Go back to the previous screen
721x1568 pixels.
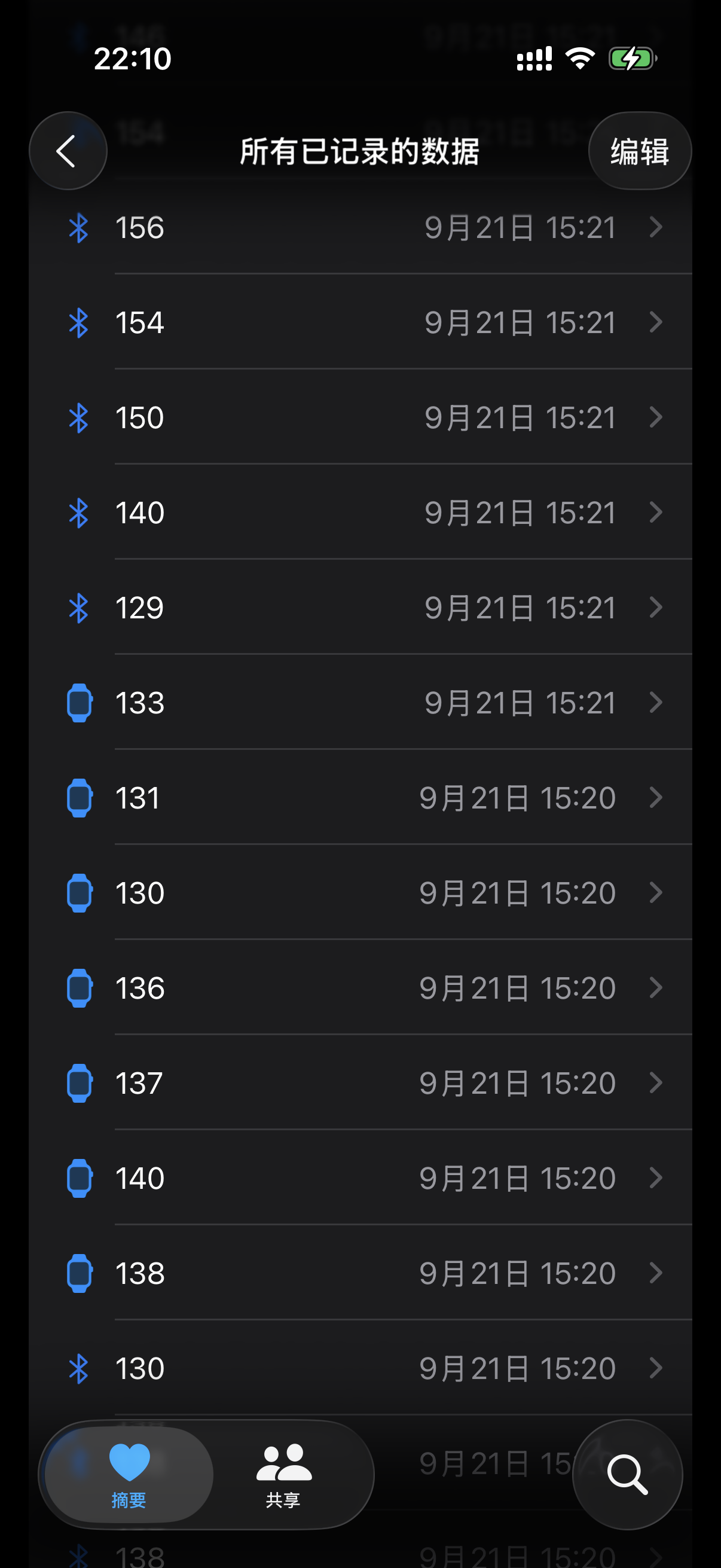click(68, 151)
